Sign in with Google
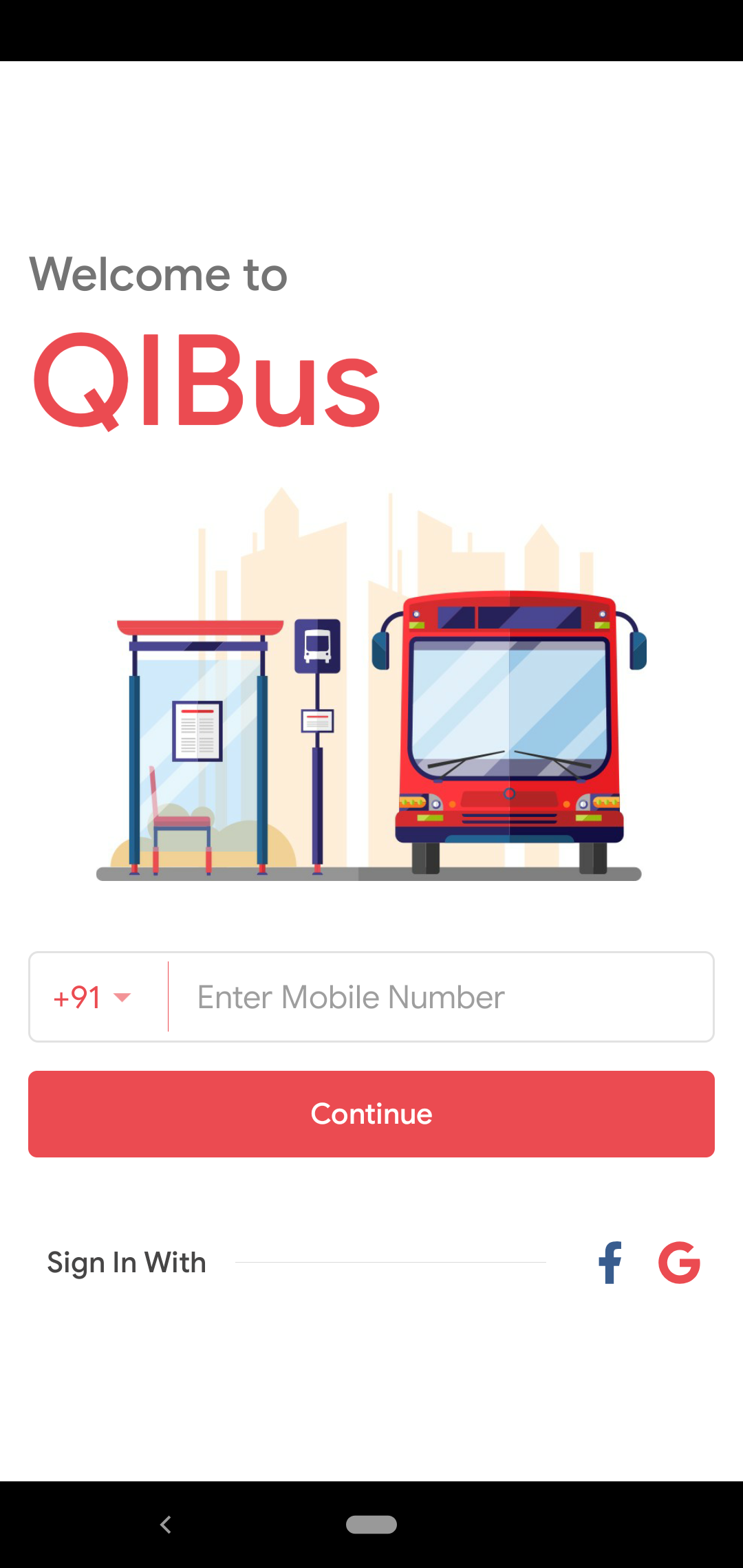The width and height of the screenshot is (743, 1568). [x=679, y=1263]
